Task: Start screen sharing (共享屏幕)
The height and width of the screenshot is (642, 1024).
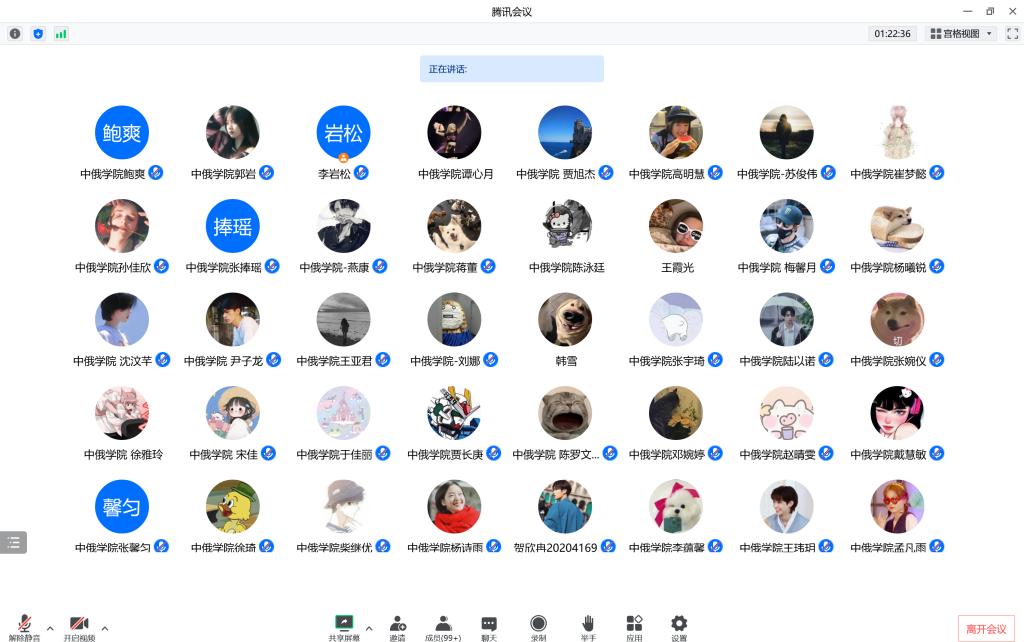Action: (x=344, y=626)
